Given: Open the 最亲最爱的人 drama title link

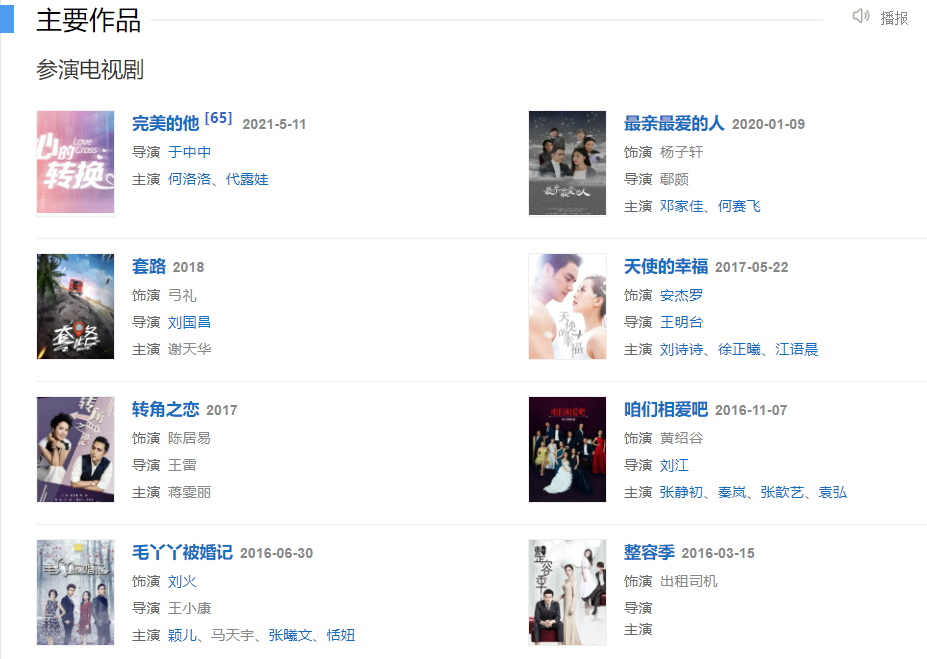Looking at the screenshot, I should click(x=673, y=124).
